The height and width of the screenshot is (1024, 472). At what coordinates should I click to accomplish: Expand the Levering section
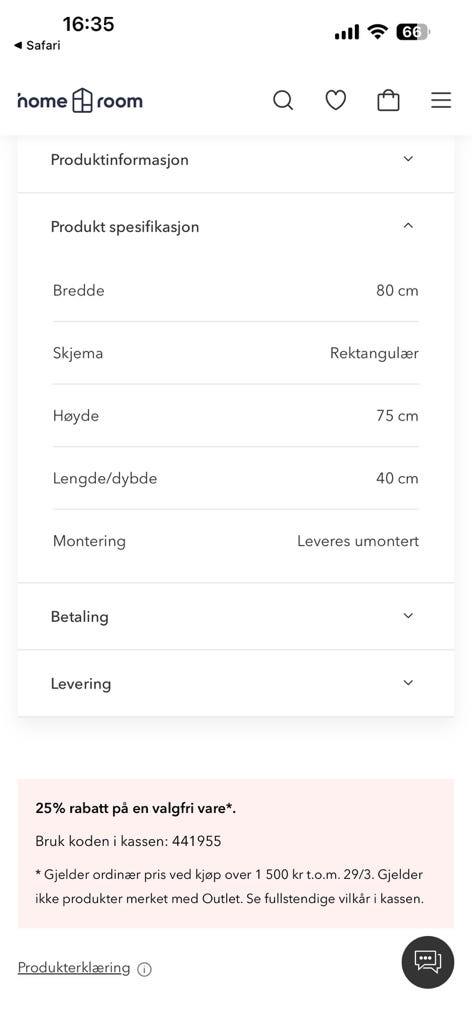[x=236, y=683]
